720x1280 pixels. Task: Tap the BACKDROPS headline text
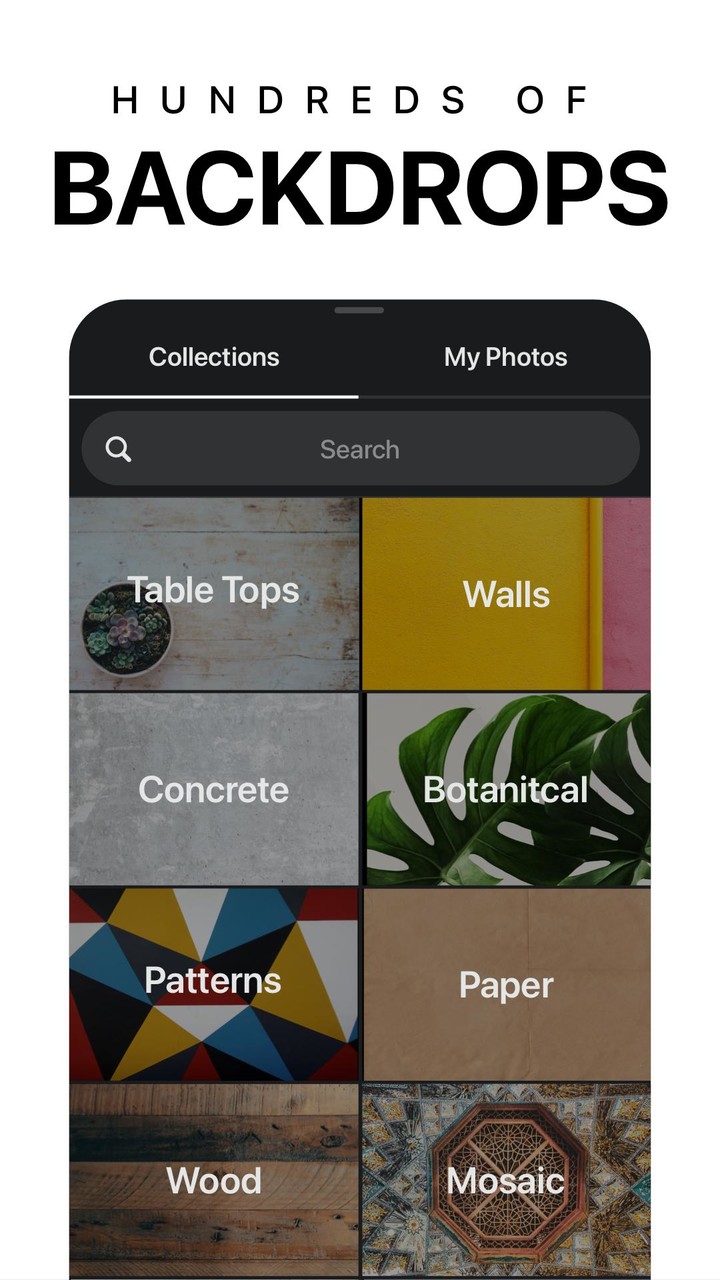pyautogui.click(x=360, y=185)
